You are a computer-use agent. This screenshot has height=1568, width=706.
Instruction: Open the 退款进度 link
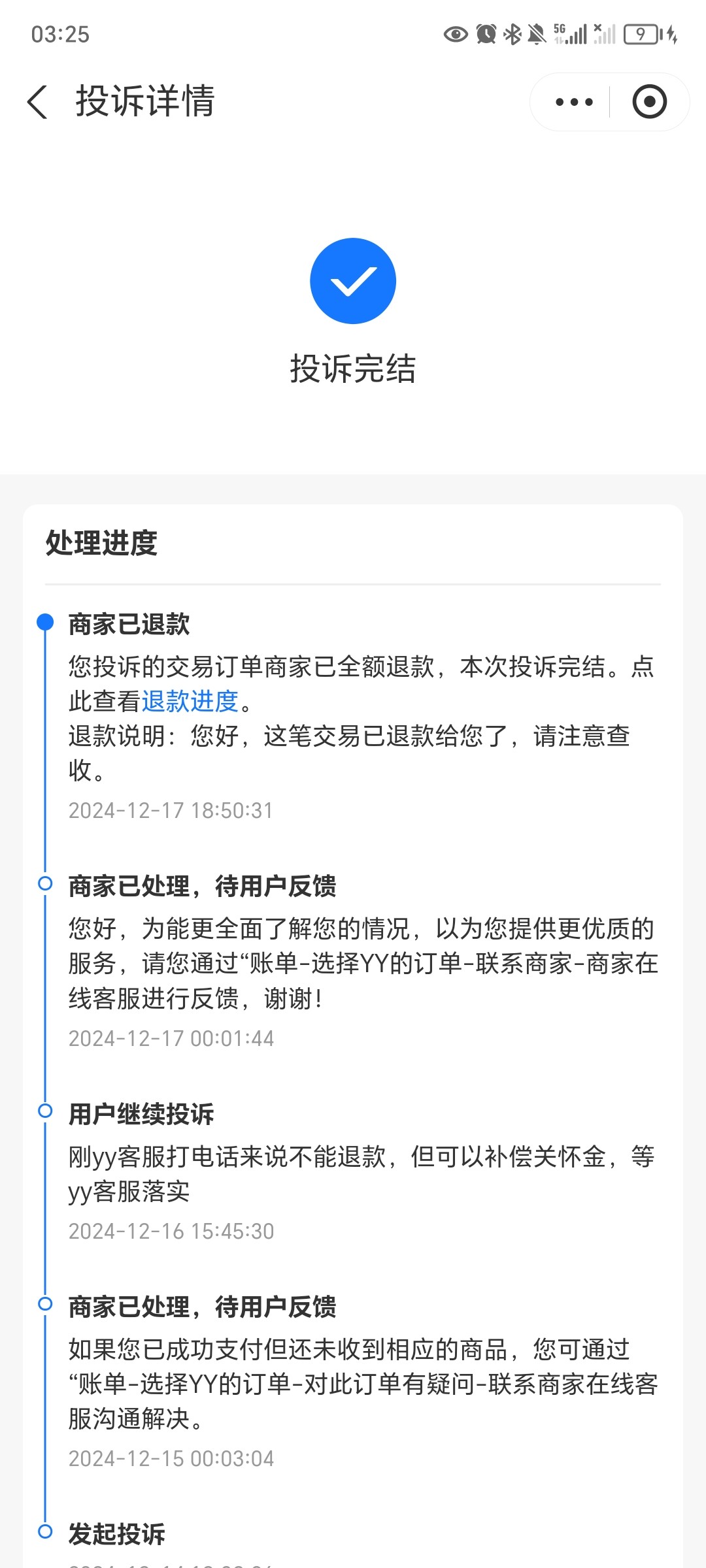click(190, 701)
